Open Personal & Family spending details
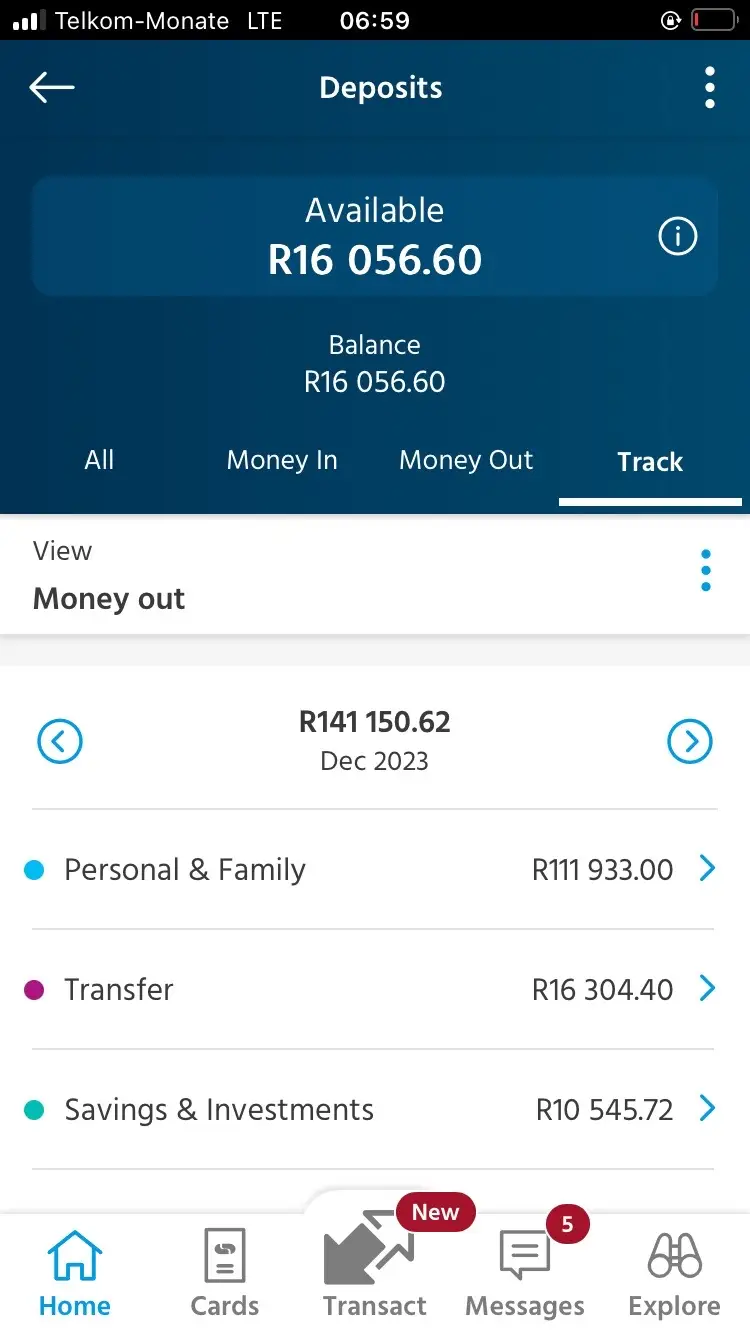 [374, 869]
